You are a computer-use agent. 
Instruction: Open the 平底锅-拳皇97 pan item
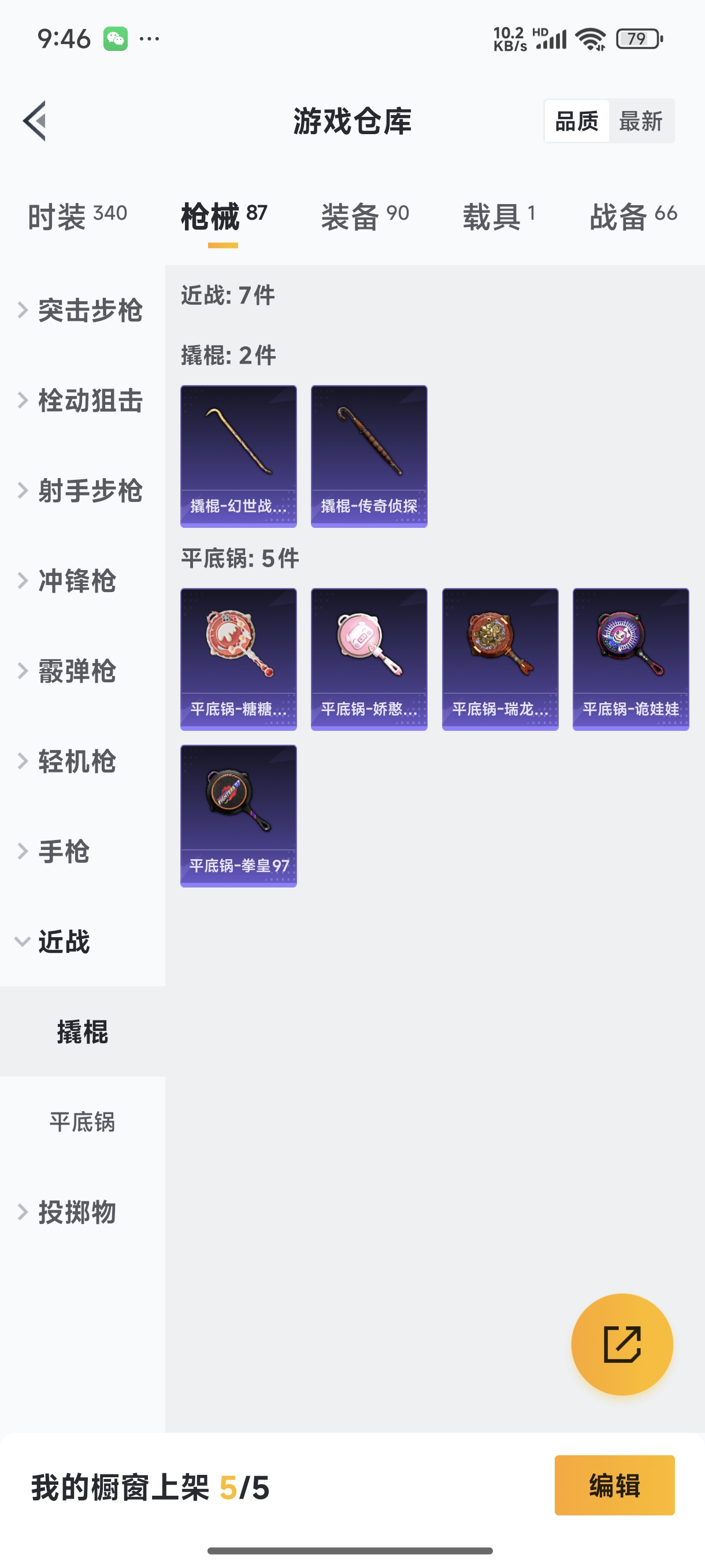[239, 816]
